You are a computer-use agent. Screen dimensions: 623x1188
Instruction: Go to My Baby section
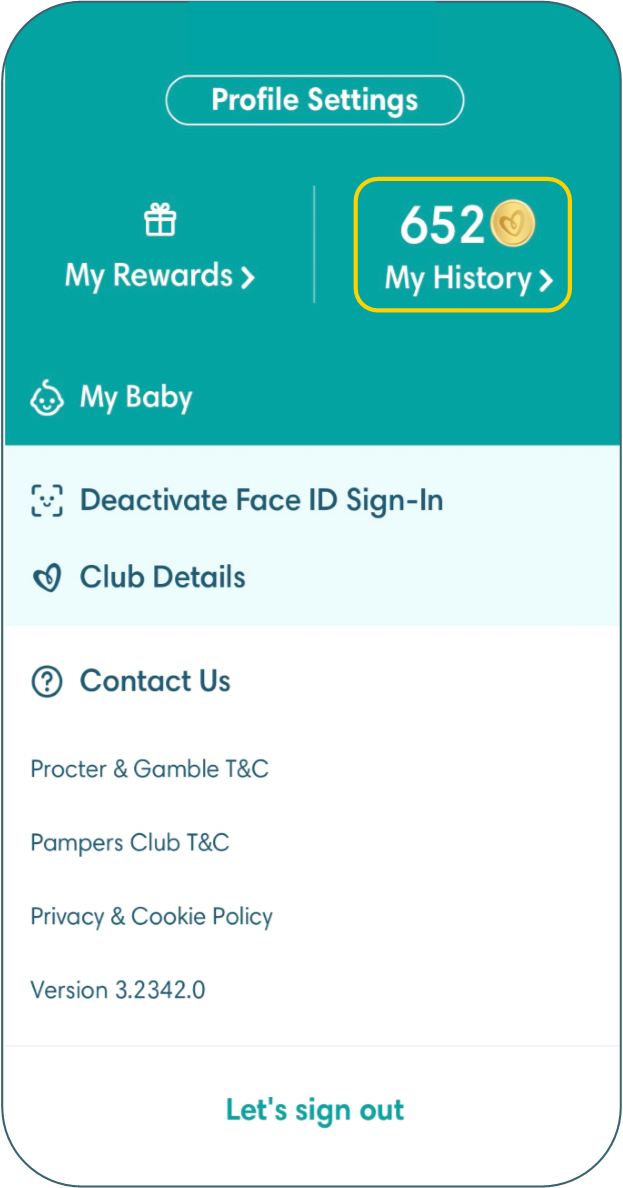point(136,398)
